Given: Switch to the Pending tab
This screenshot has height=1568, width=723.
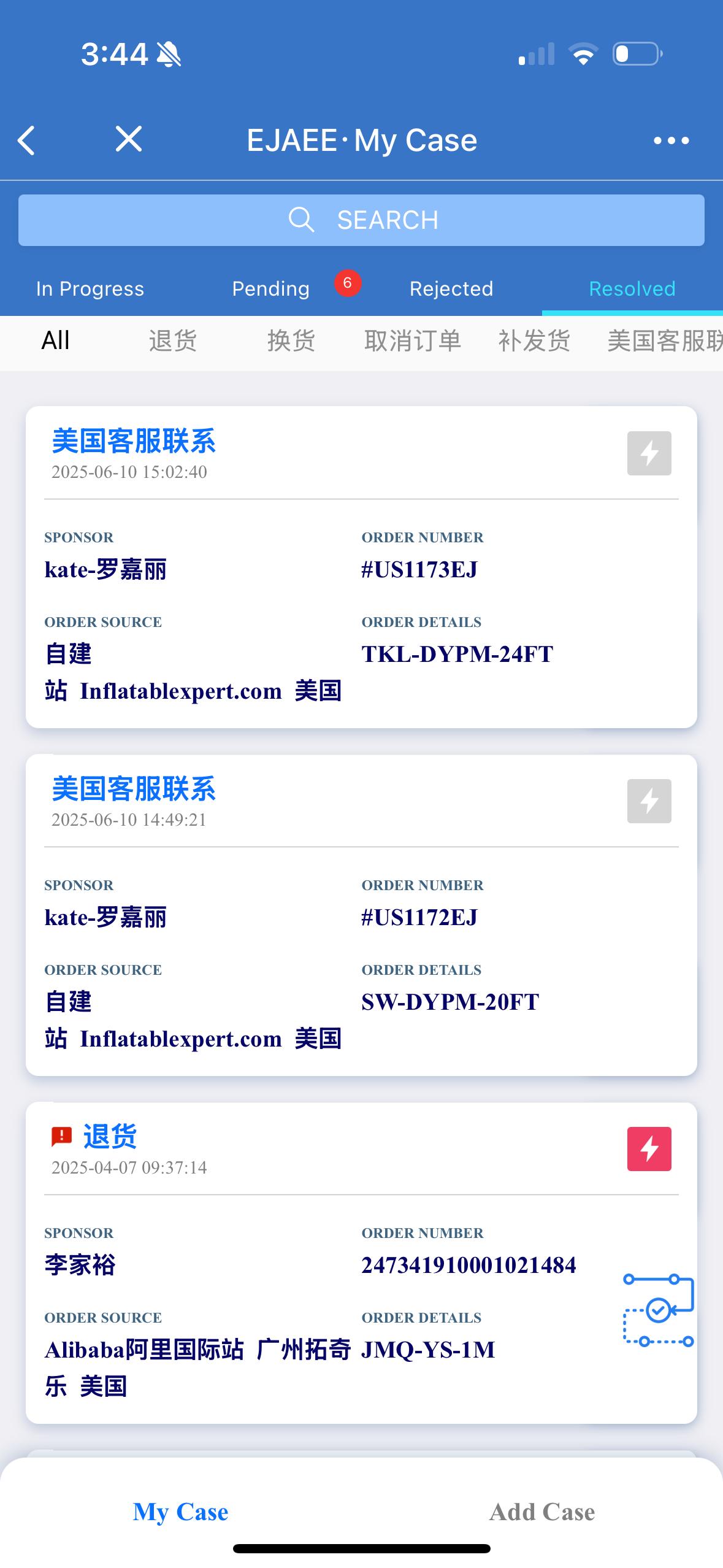Looking at the screenshot, I should [x=271, y=289].
